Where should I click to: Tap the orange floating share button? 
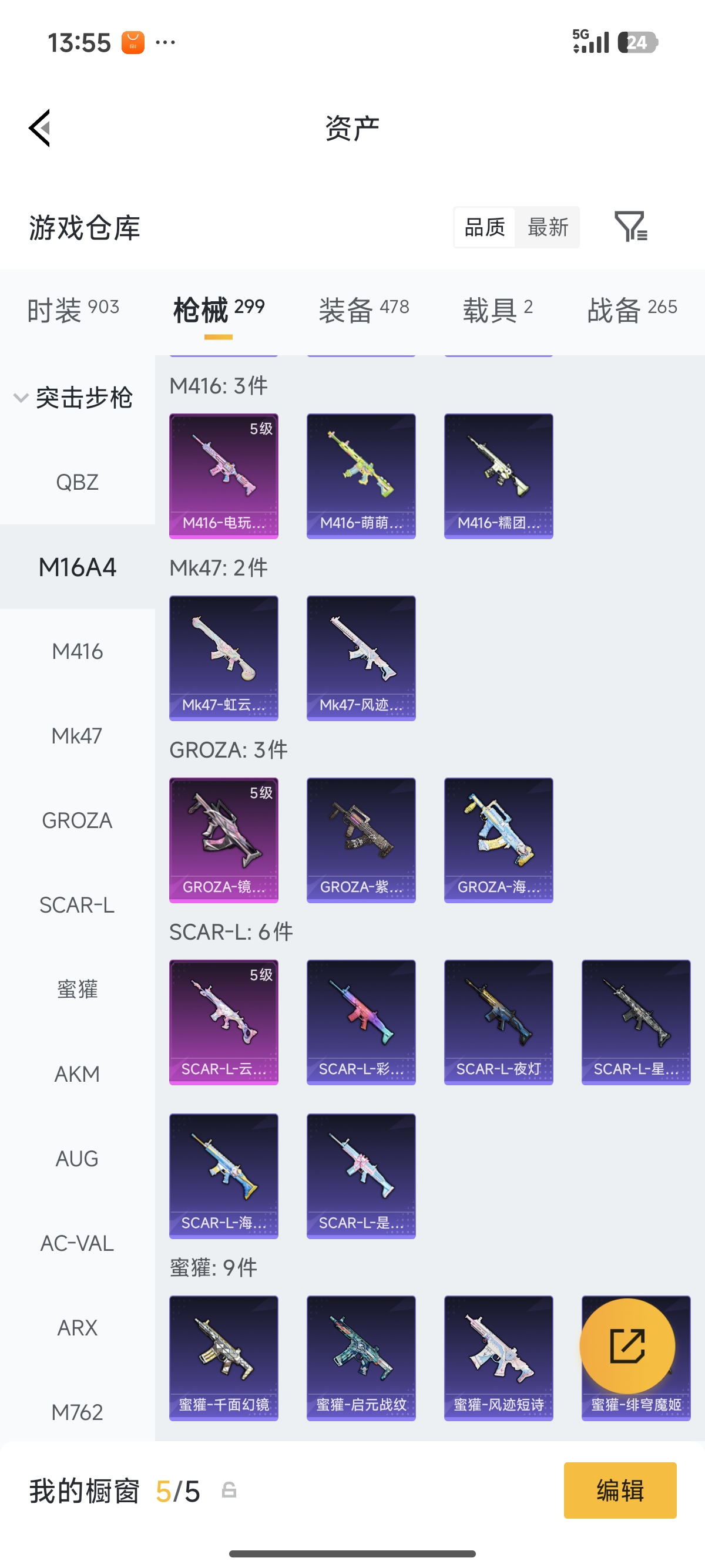[627, 1347]
